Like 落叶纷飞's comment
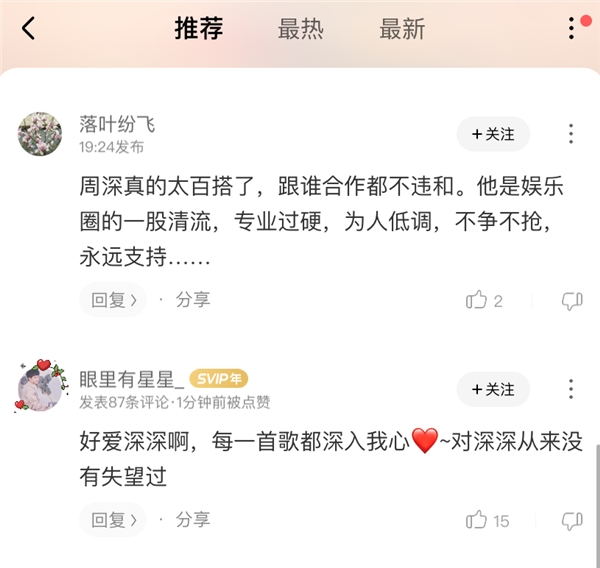 [478, 300]
